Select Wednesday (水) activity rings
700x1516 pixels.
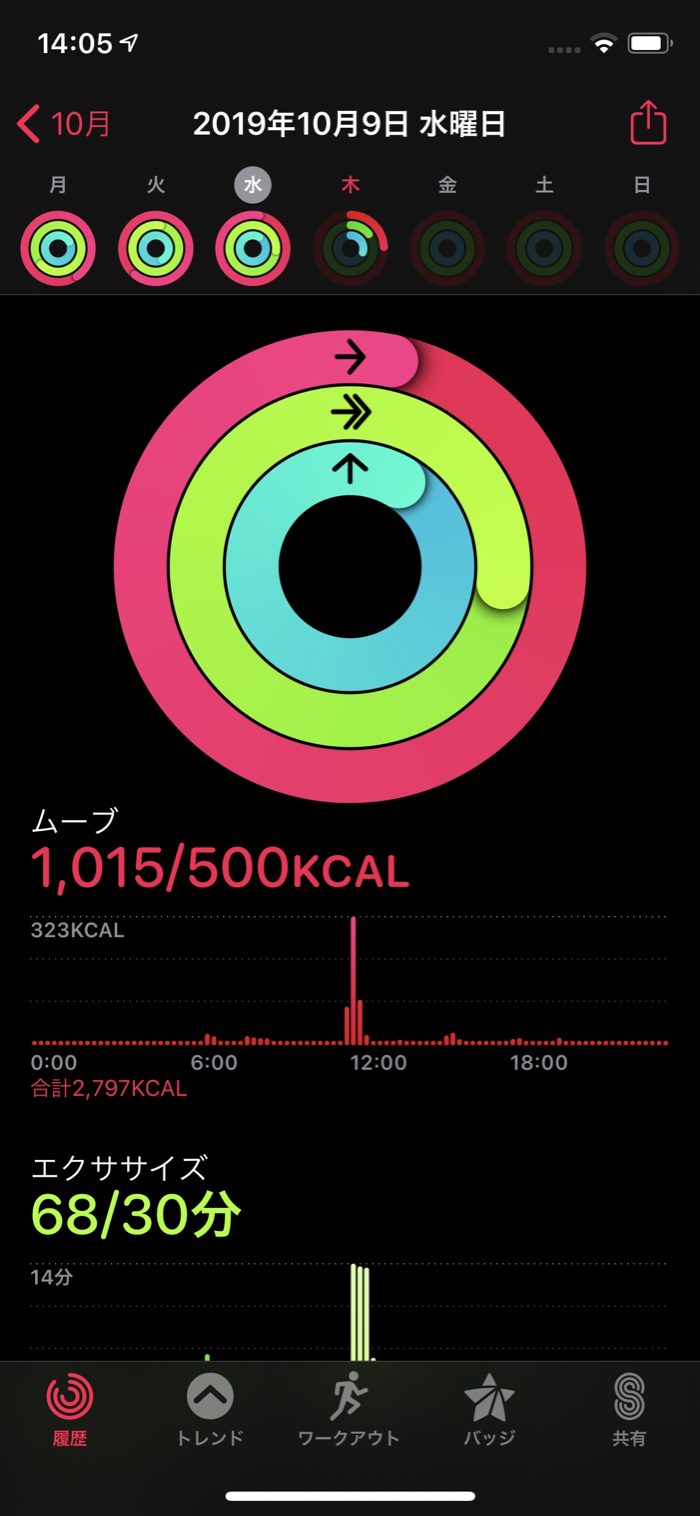click(253, 248)
